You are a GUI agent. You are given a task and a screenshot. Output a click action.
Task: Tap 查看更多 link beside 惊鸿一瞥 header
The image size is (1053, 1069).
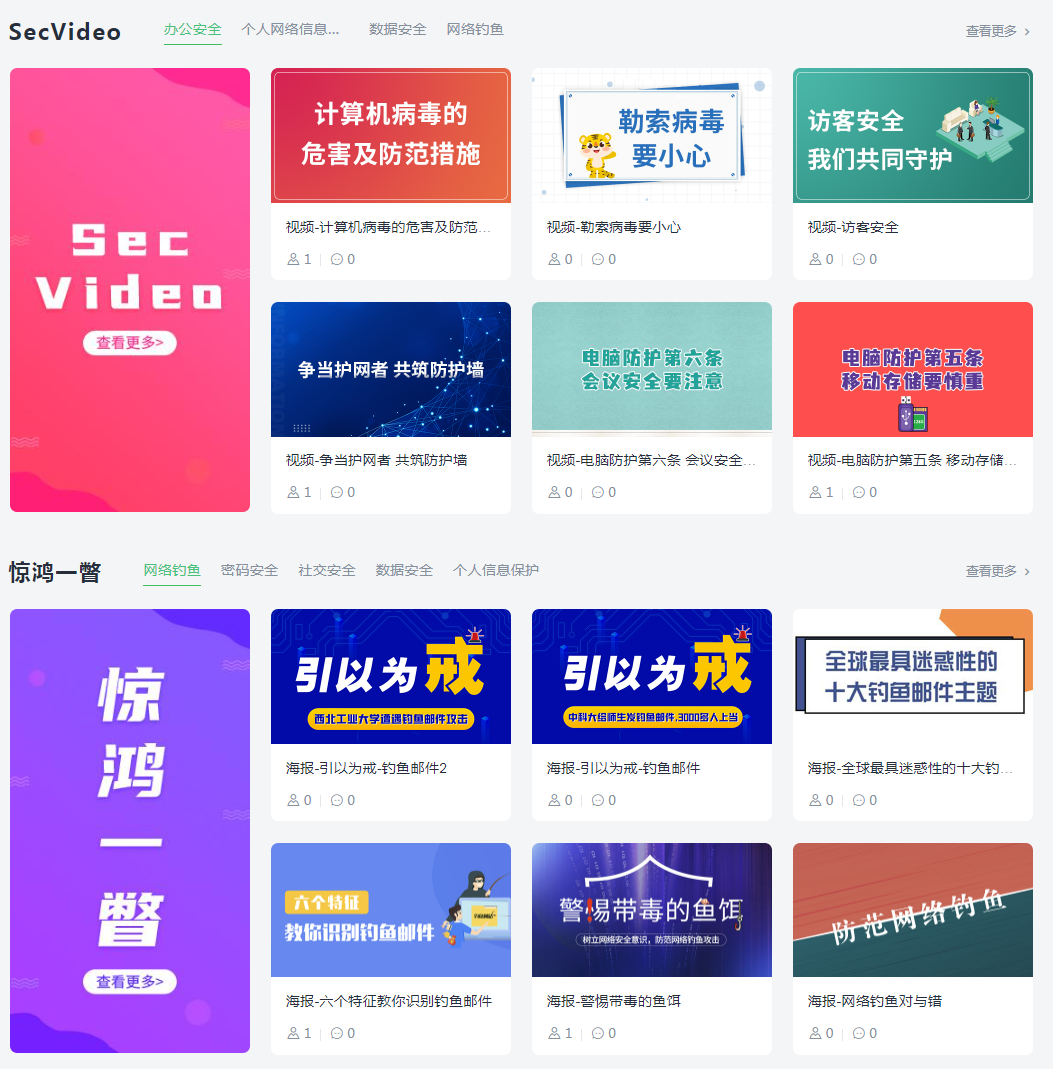997,571
